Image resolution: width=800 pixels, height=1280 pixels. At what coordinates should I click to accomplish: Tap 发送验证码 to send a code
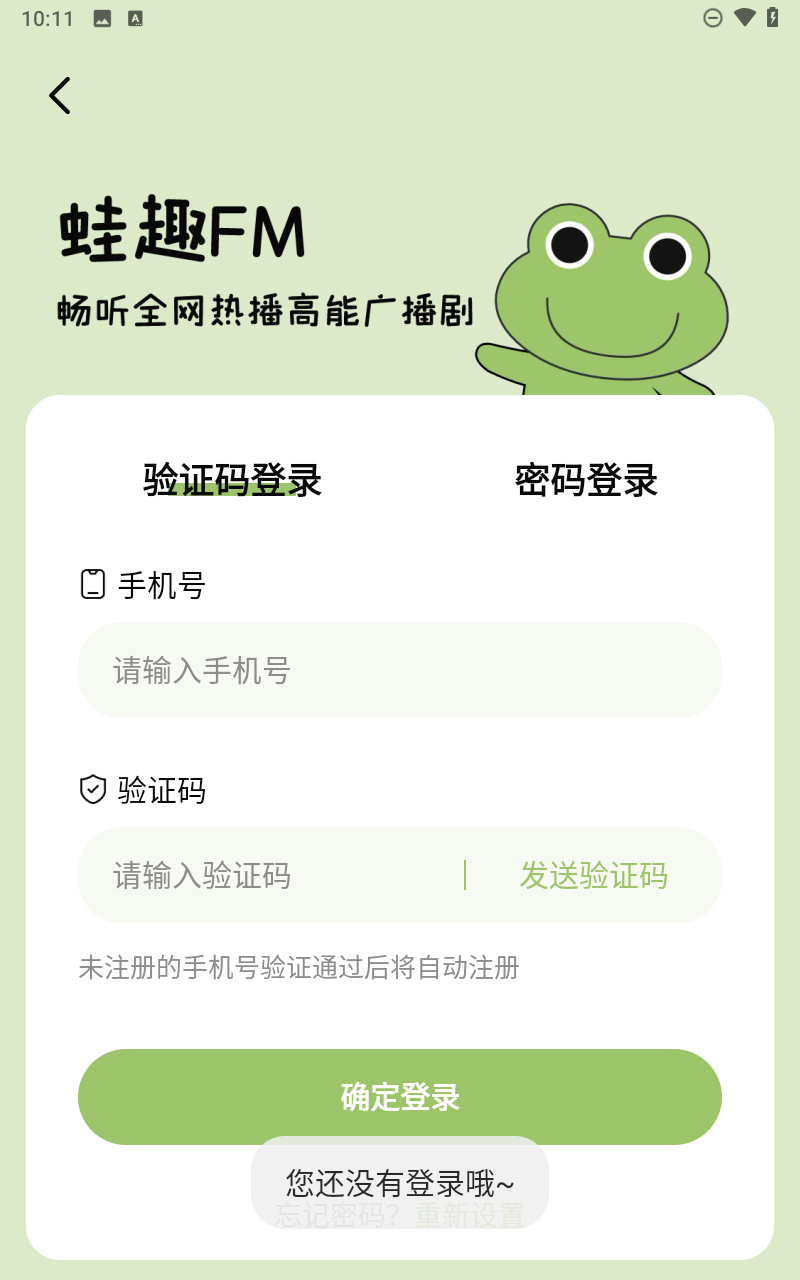pyautogui.click(x=594, y=876)
